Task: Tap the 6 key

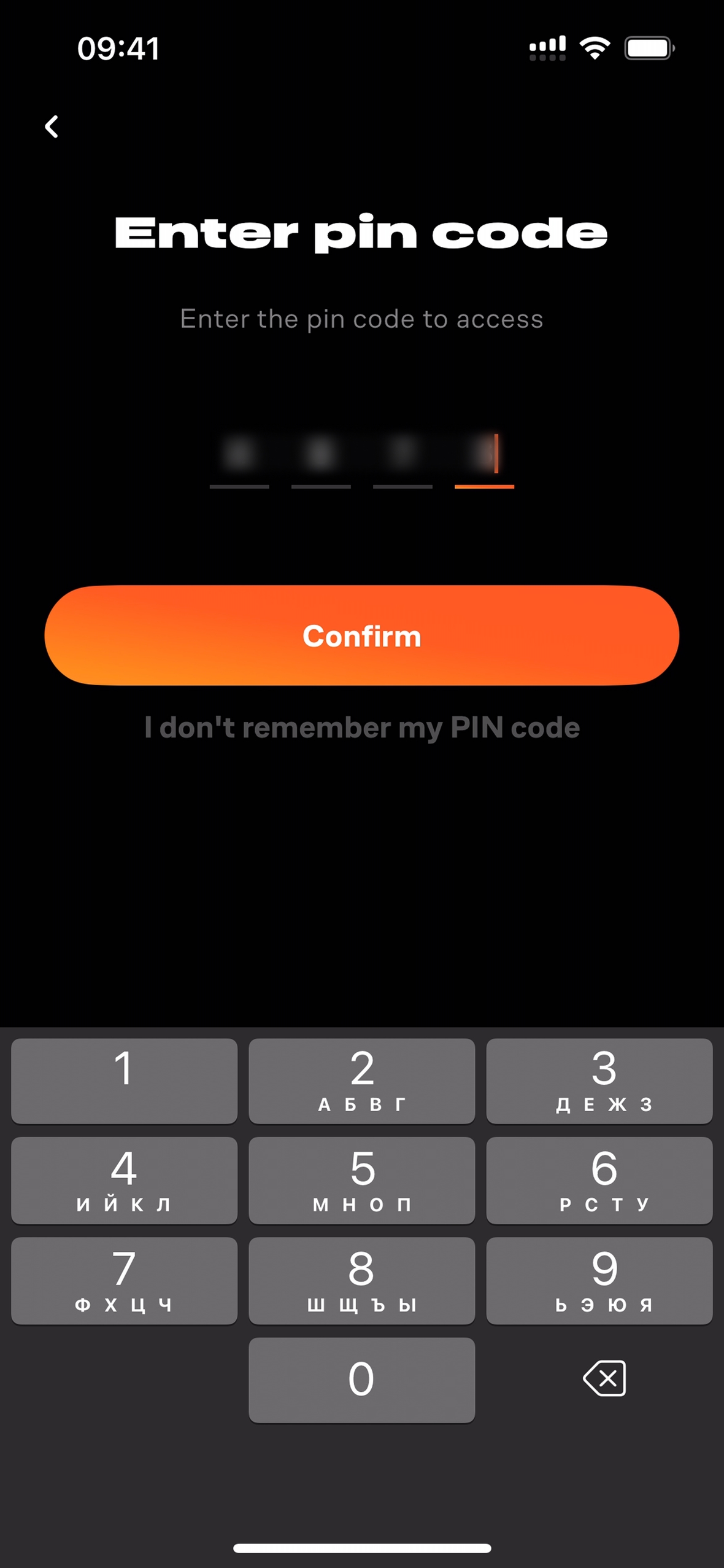Action: (x=599, y=1180)
